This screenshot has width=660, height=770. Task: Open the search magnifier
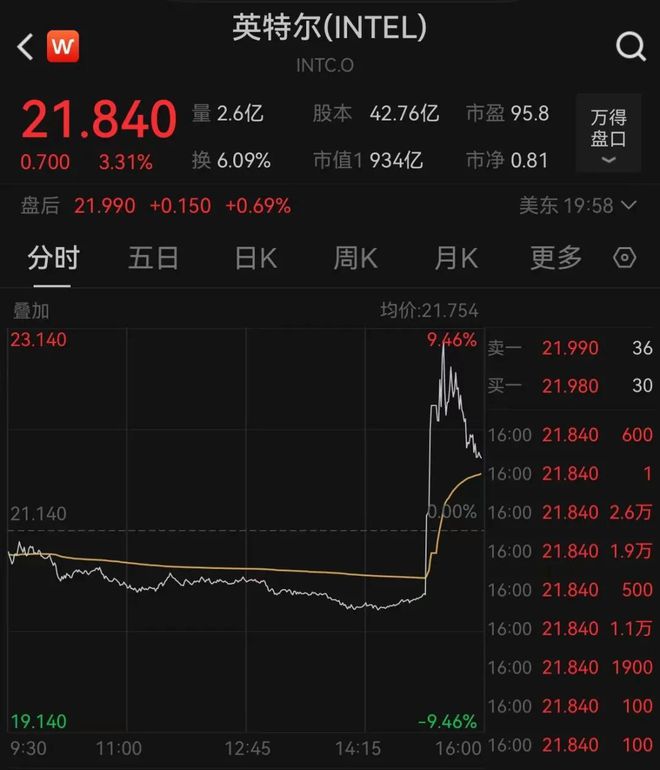point(631,47)
